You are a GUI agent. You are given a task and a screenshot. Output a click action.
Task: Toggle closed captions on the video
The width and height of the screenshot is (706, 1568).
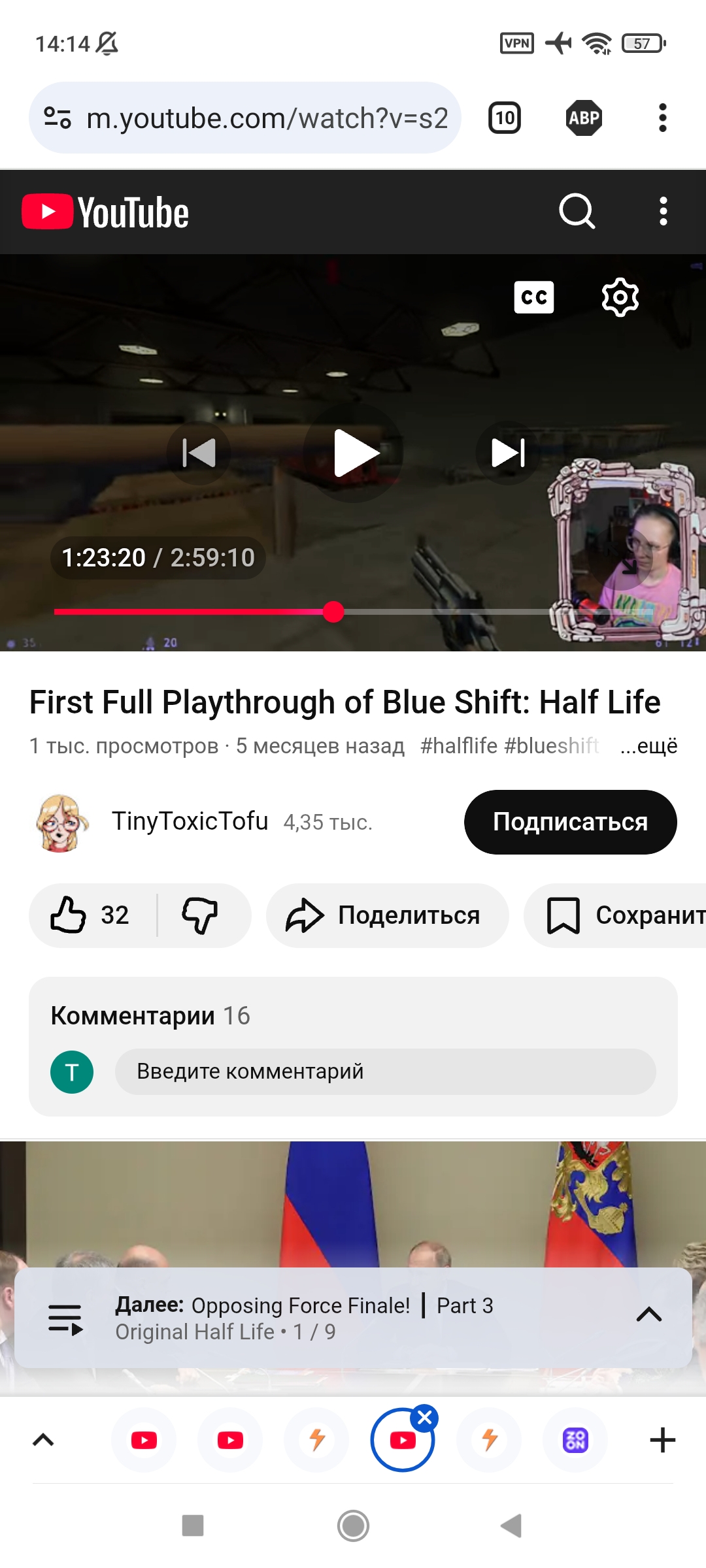[x=533, y=297]
